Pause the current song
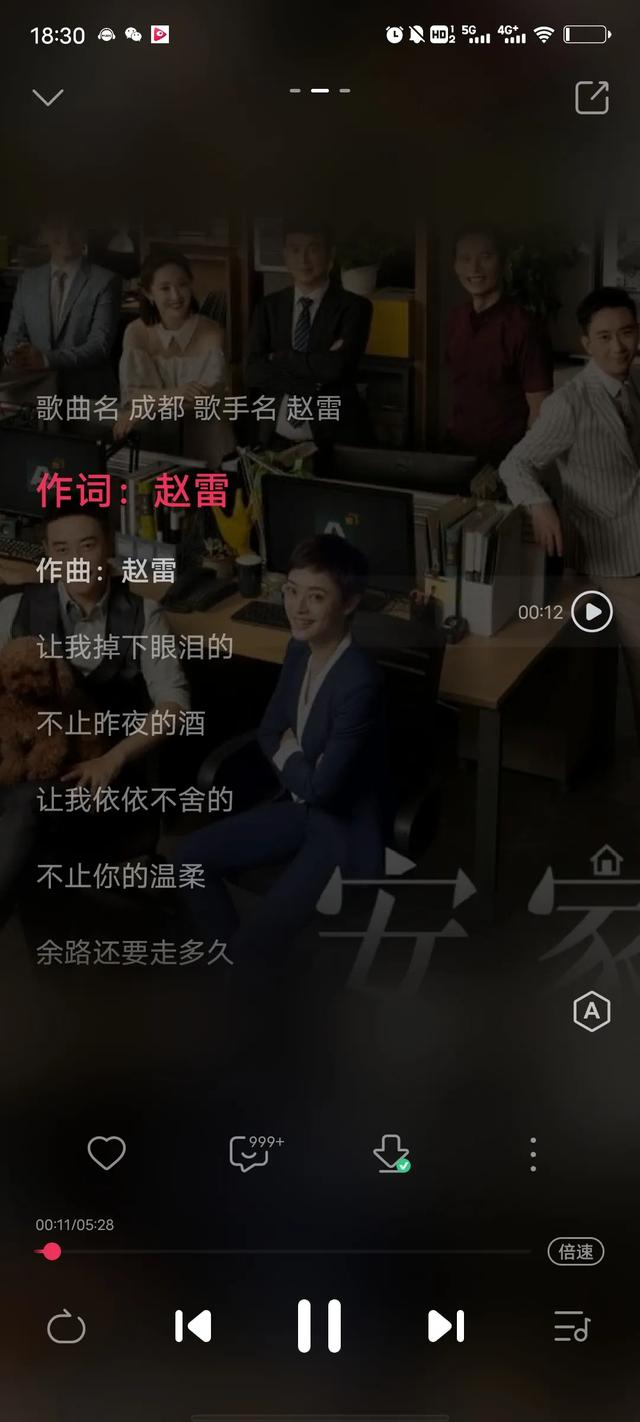The height and width of the screenshot is (1422, 640). pyautogui.click(x=319, y=1326)
